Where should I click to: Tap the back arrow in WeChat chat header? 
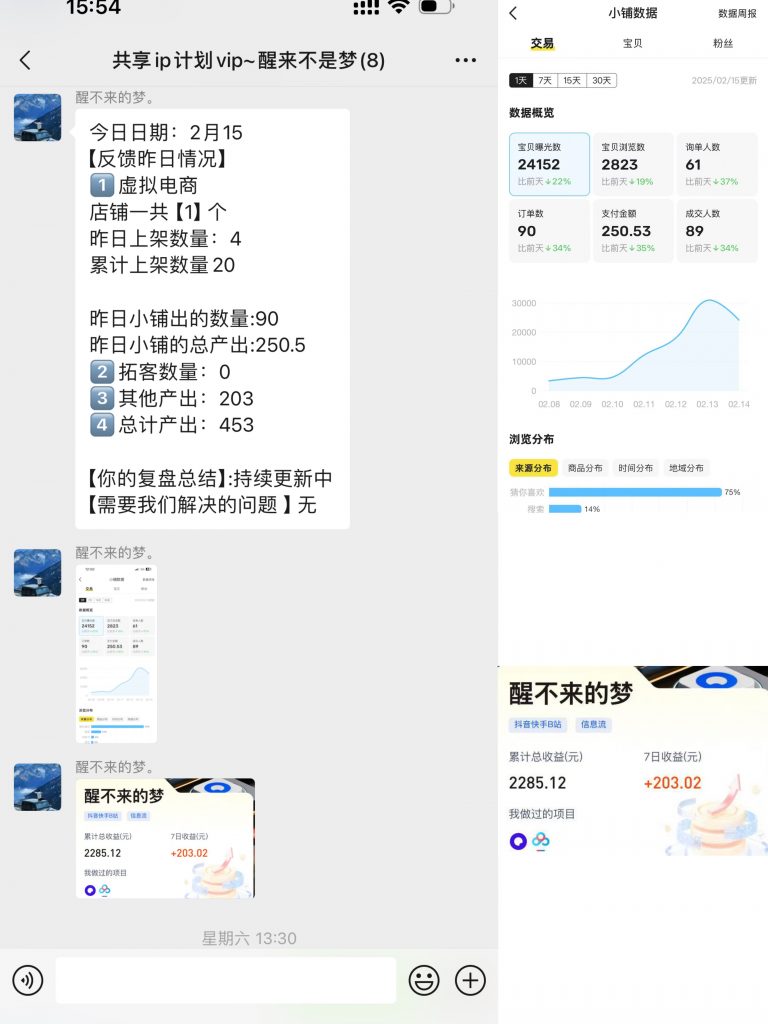pyautogui.click(x=24, y=60)
